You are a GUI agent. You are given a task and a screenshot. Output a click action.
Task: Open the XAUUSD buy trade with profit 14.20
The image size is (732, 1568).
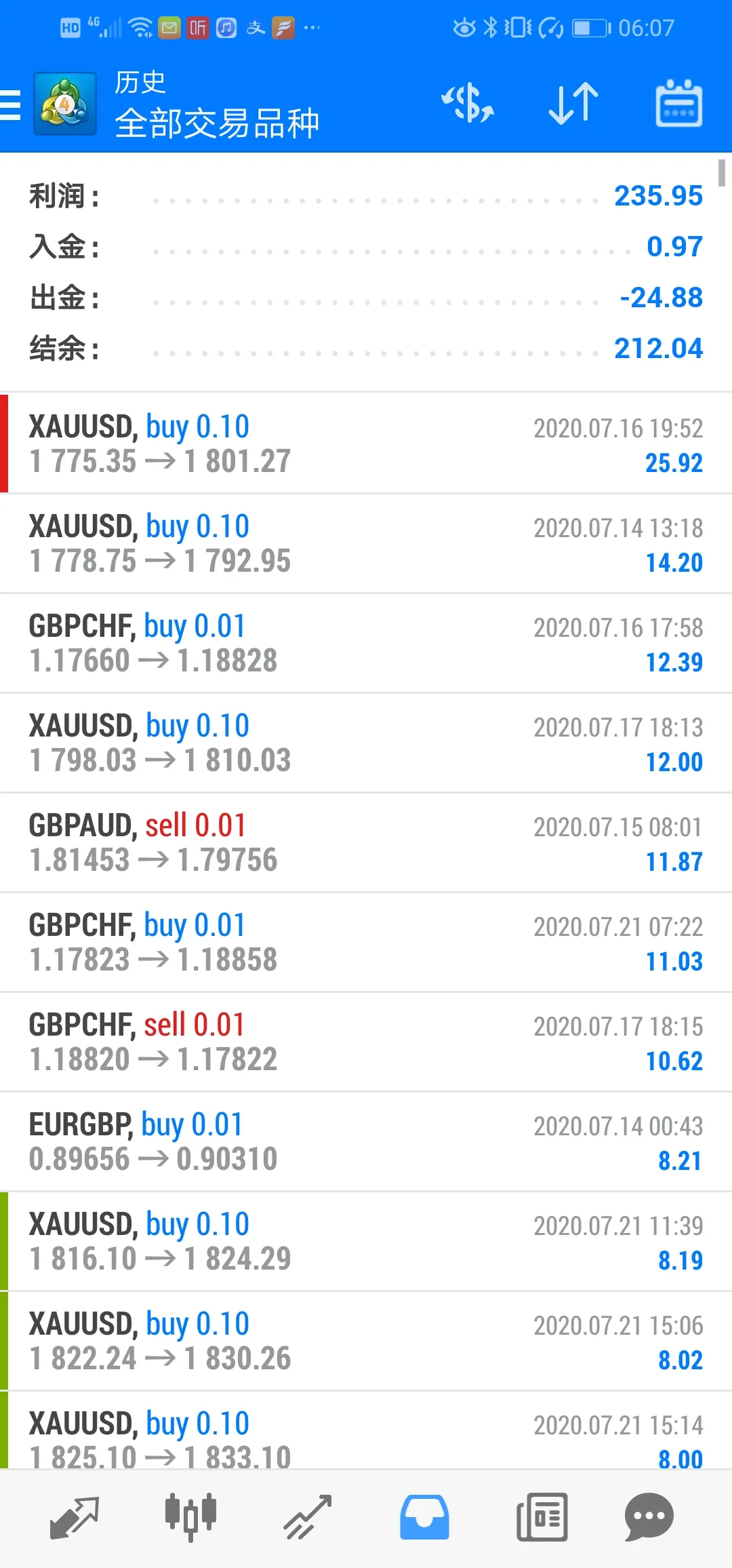tap(366, 544)
